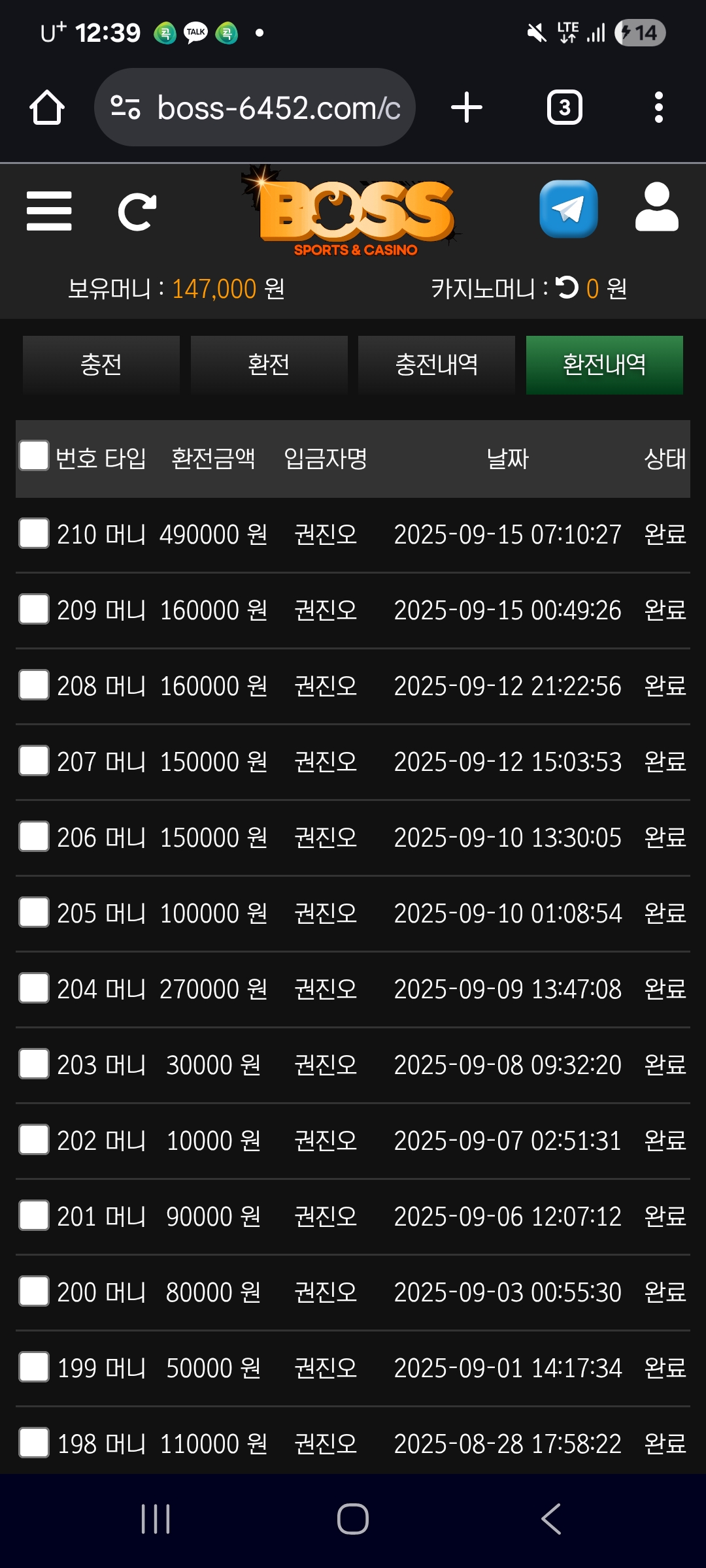Switch to the 충전 tab

[x=101, y=365]
